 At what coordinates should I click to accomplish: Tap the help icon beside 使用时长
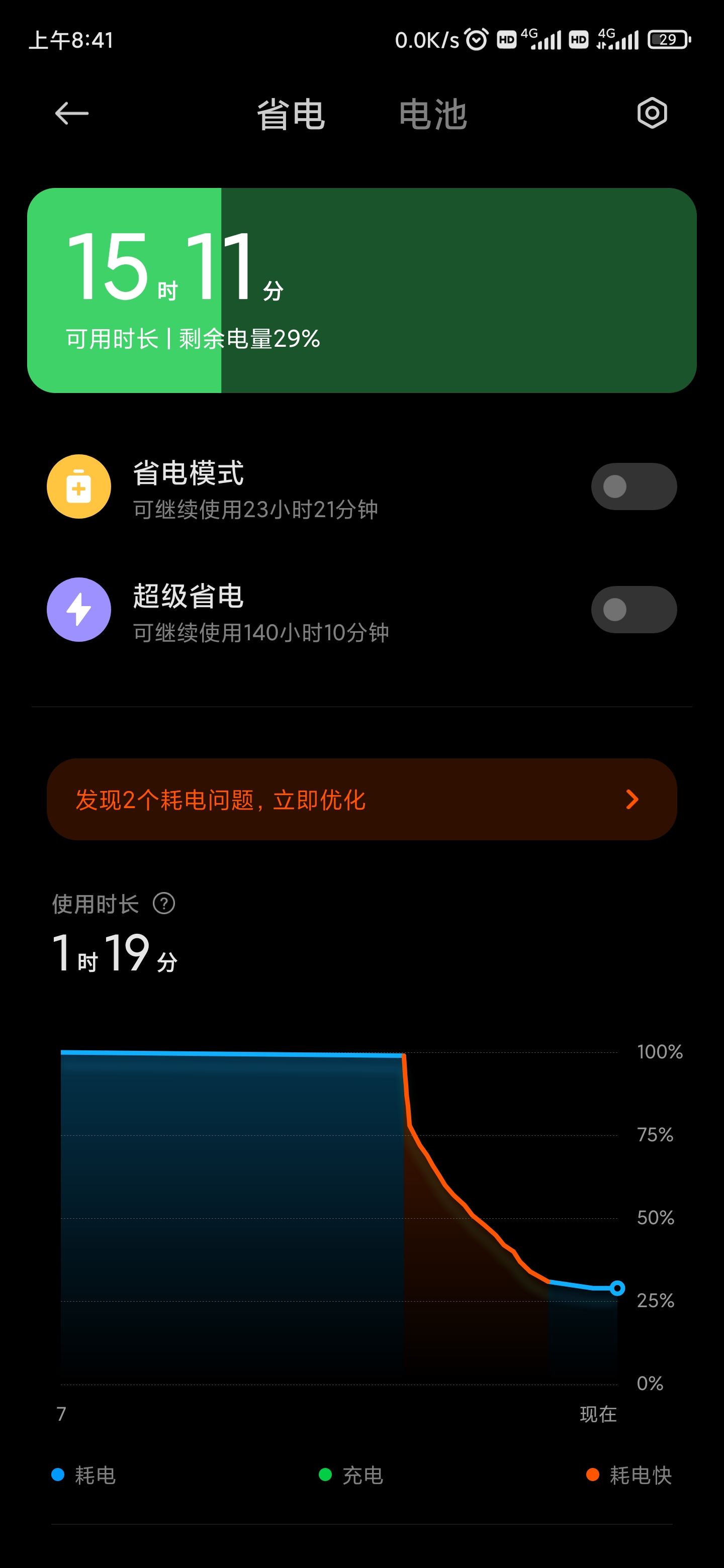pos(164,903)
